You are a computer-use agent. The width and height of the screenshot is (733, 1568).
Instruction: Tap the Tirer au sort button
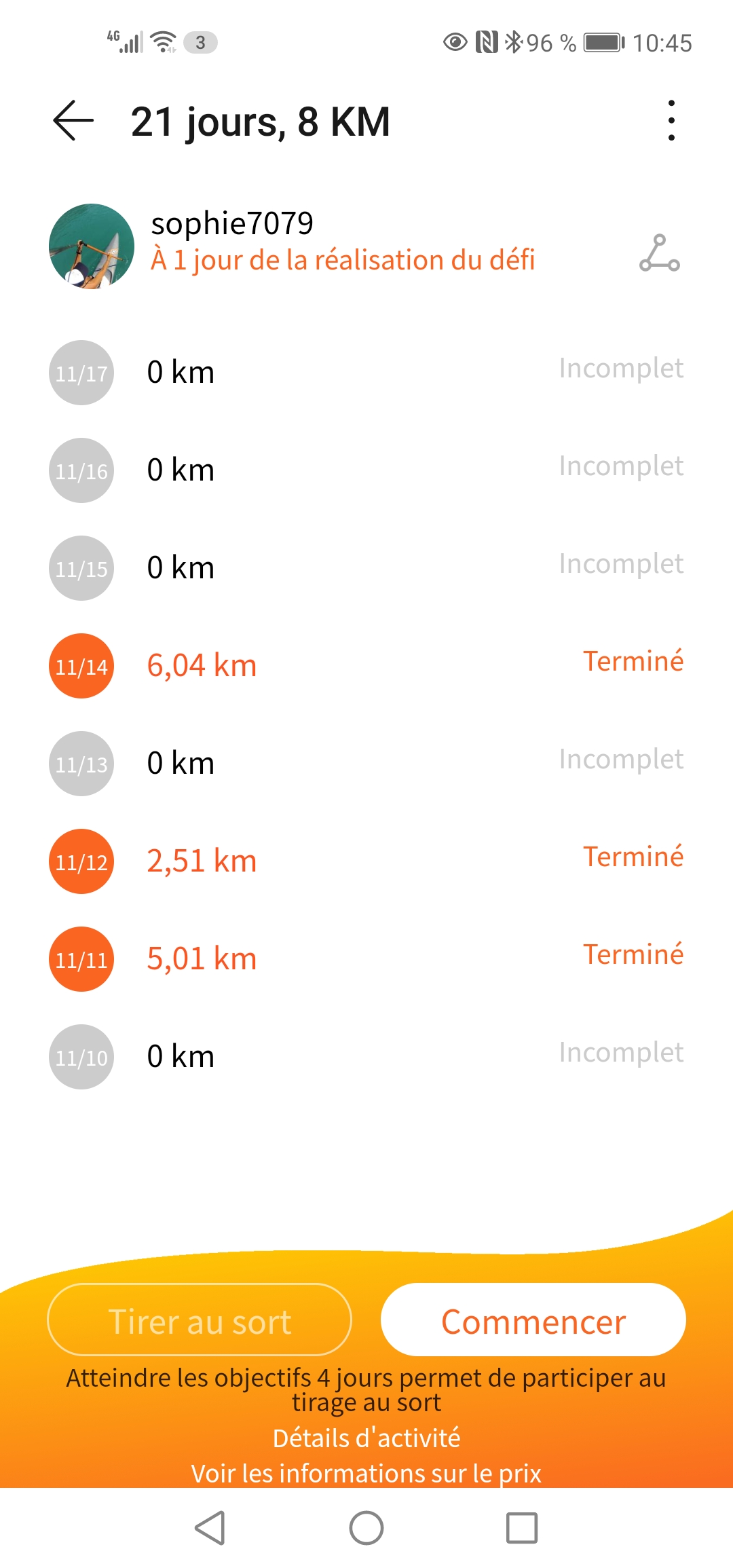click(x=200, y=1320)
